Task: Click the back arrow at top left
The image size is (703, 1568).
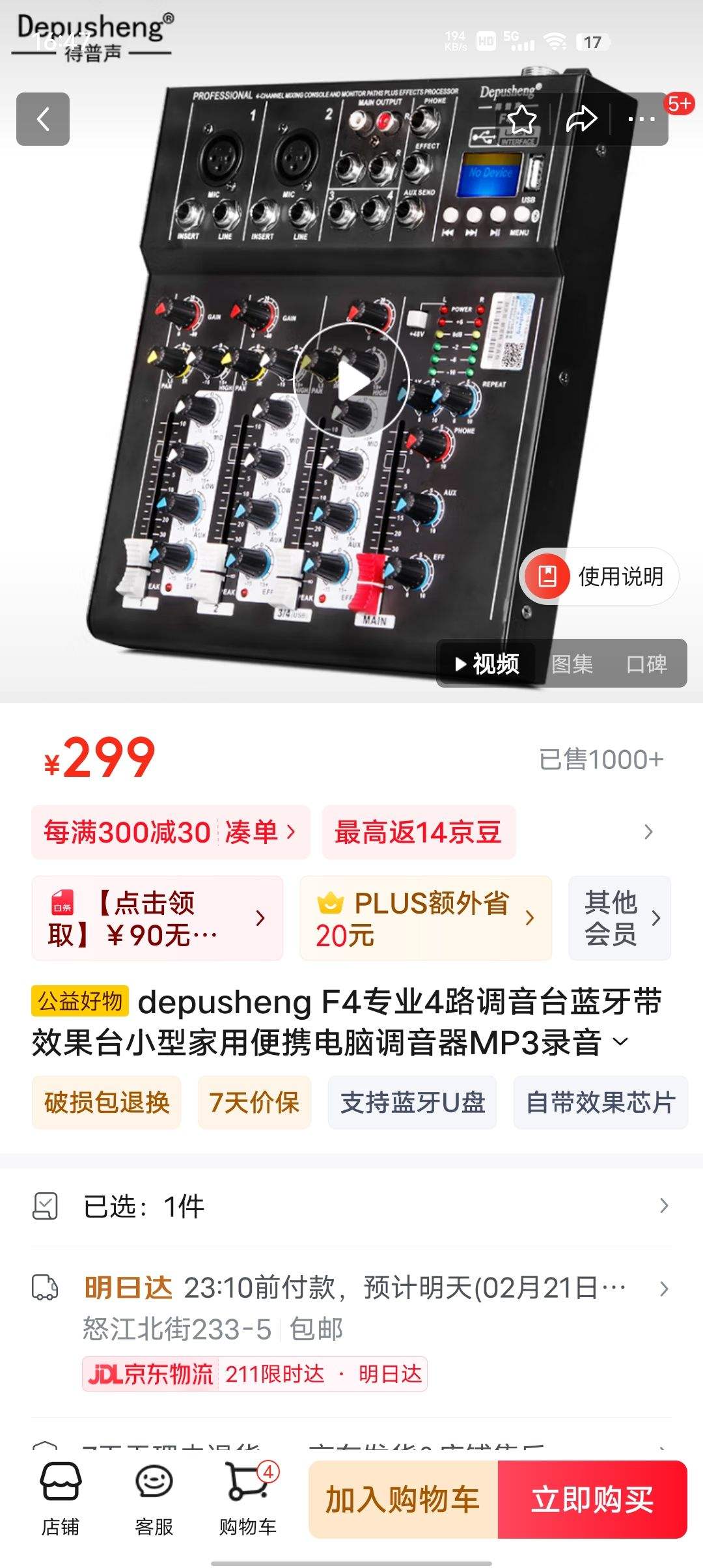Action: click(x=42, y=120)
